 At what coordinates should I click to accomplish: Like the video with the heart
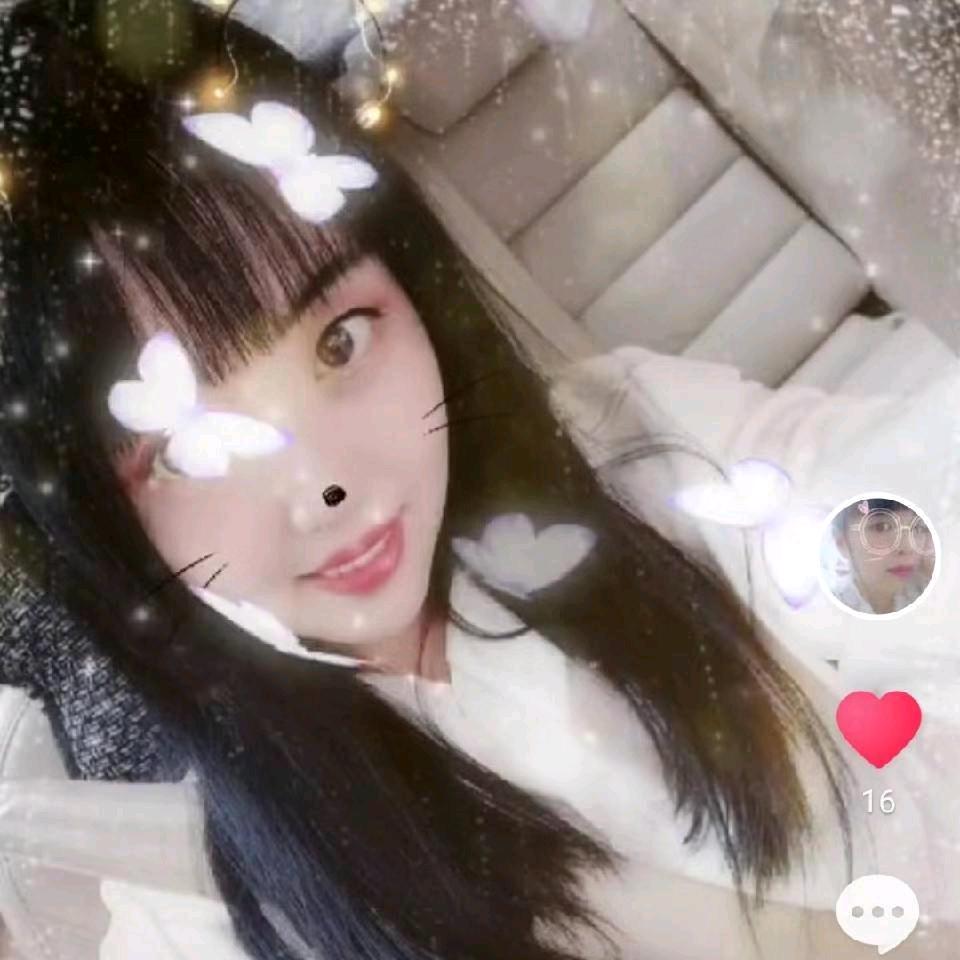coord(879,728)
